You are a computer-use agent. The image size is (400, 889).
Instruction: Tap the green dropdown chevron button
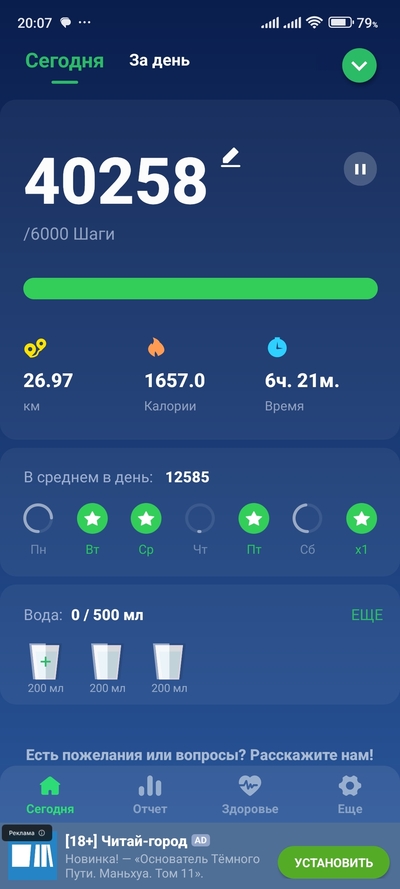[359, 66]
